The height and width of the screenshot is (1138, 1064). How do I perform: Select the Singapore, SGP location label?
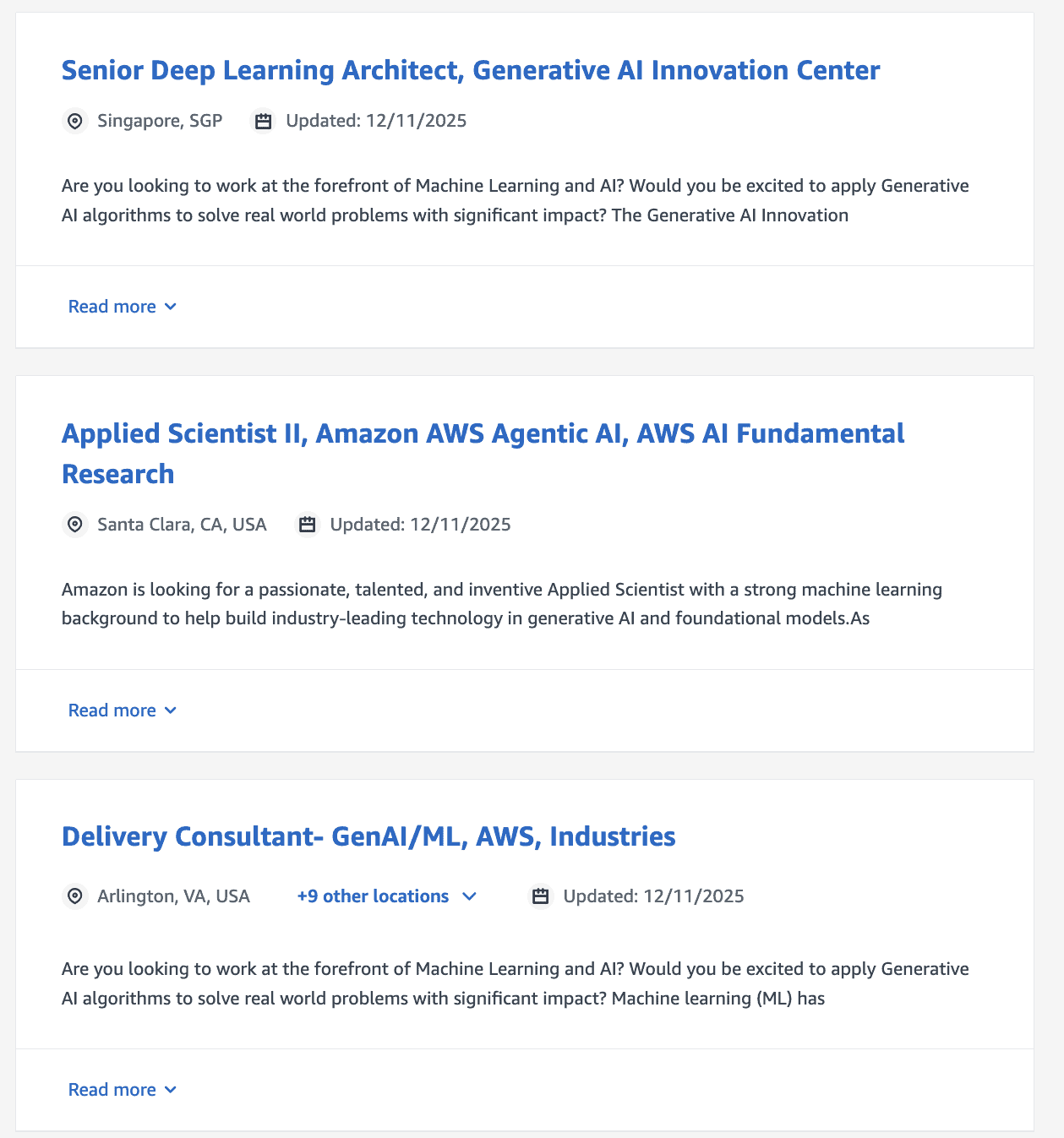[159, 121]
